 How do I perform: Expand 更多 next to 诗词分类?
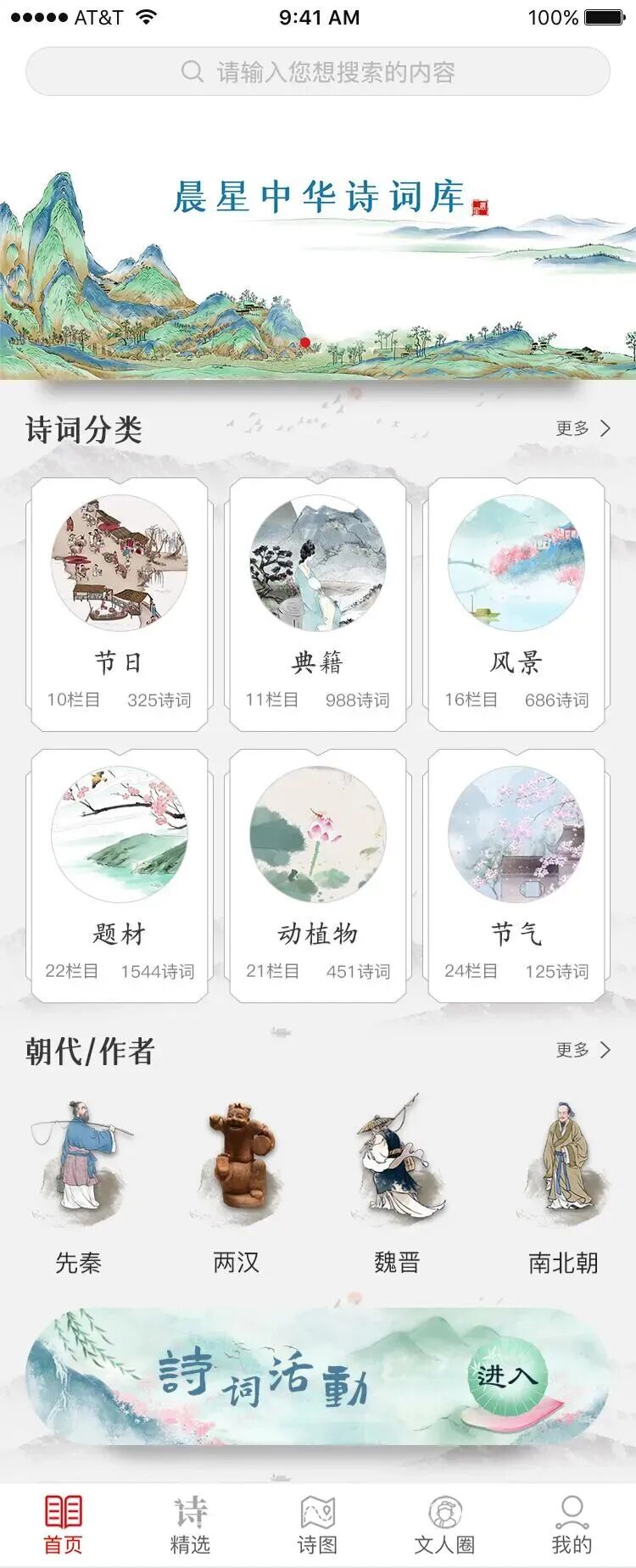pyautogui.click(x=582, y=428)
